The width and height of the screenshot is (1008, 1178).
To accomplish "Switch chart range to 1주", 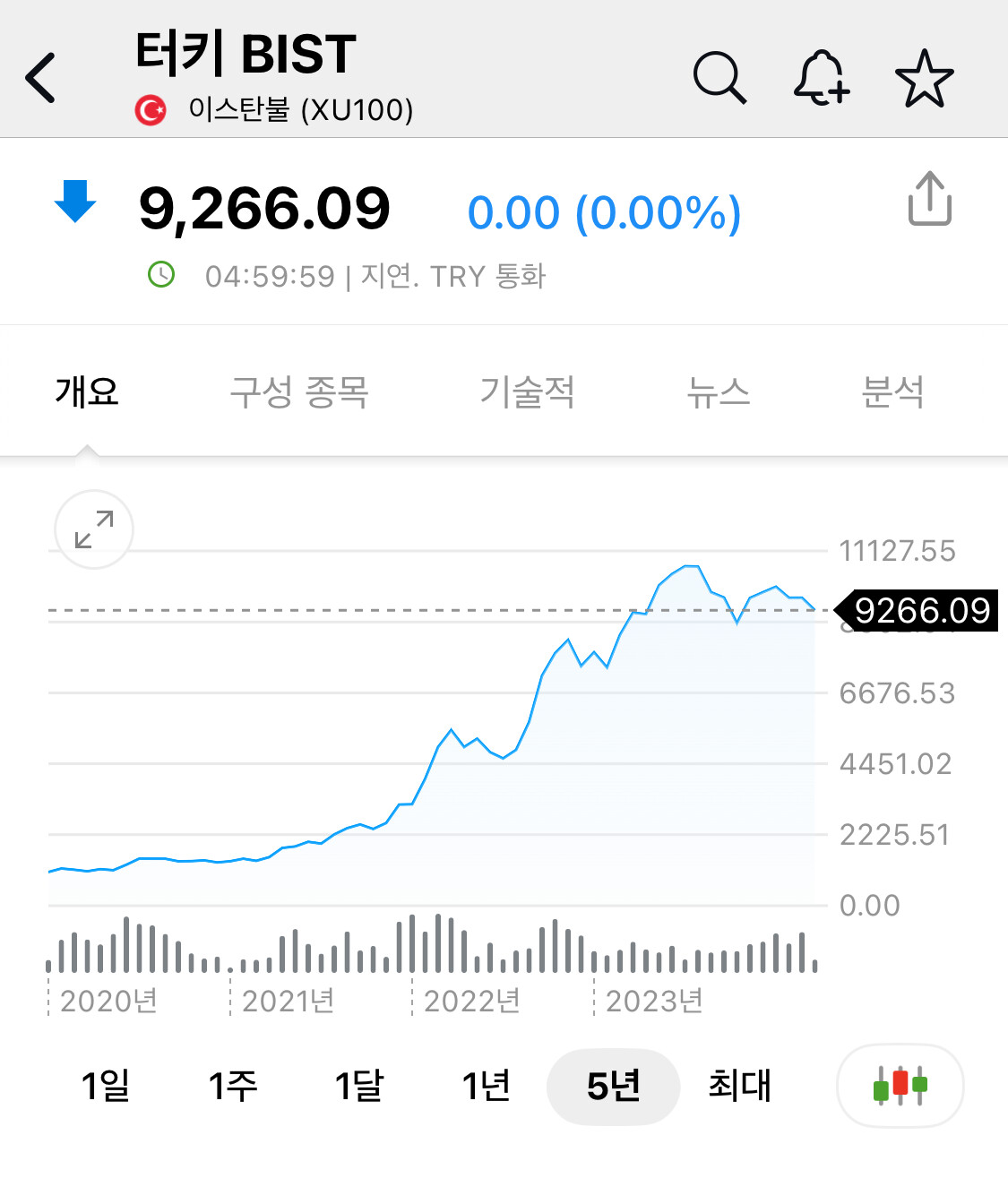I will point(233,1086).
